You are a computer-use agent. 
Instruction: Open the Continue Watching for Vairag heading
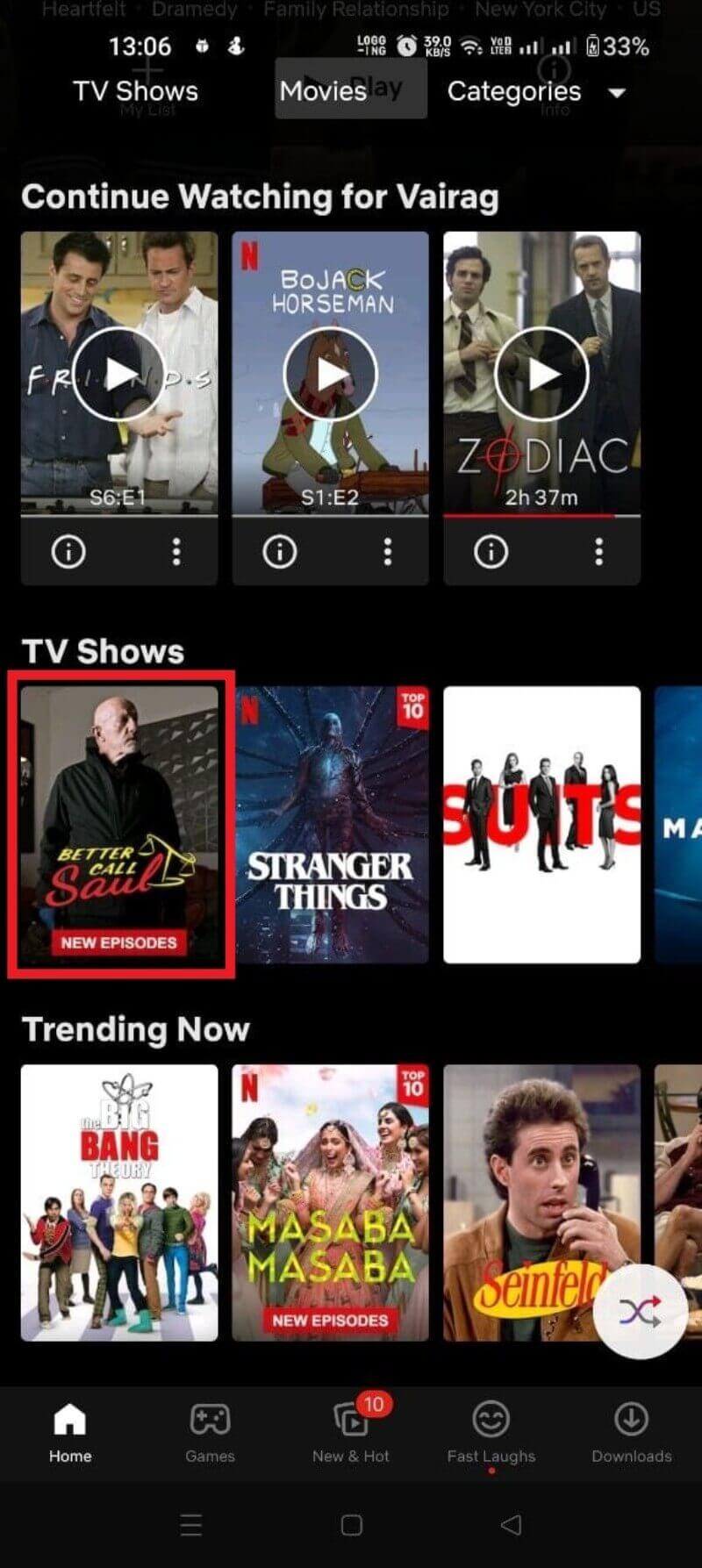pyautogui.click(x=260, y=197)
